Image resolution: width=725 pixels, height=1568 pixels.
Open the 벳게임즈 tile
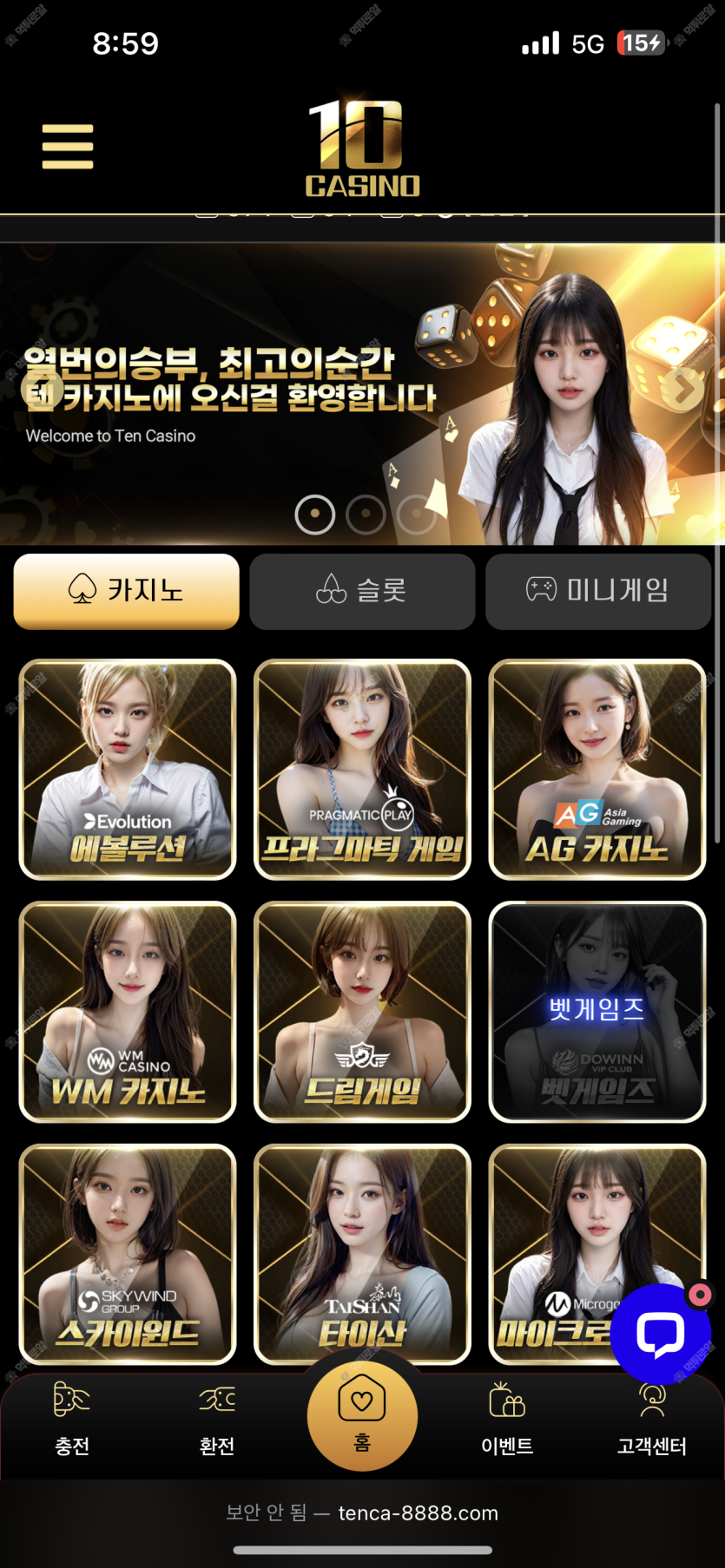pos(597,1011)
